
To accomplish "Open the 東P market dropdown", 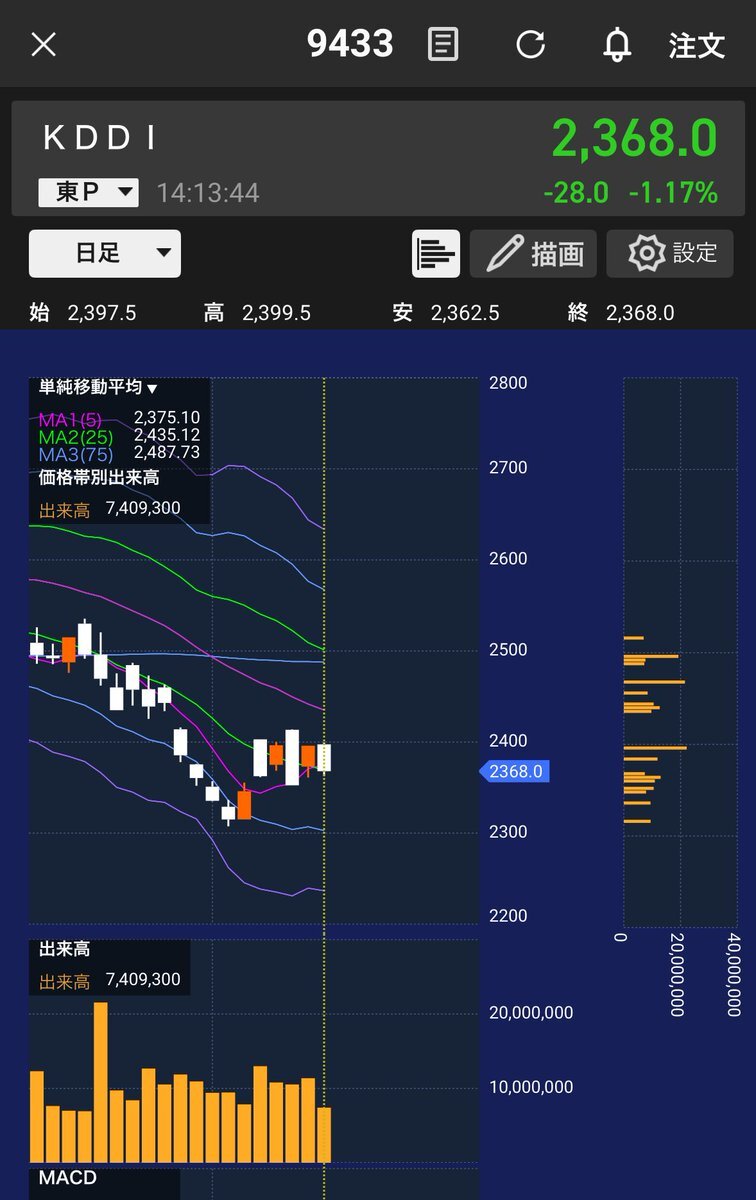I will (88, 192).
